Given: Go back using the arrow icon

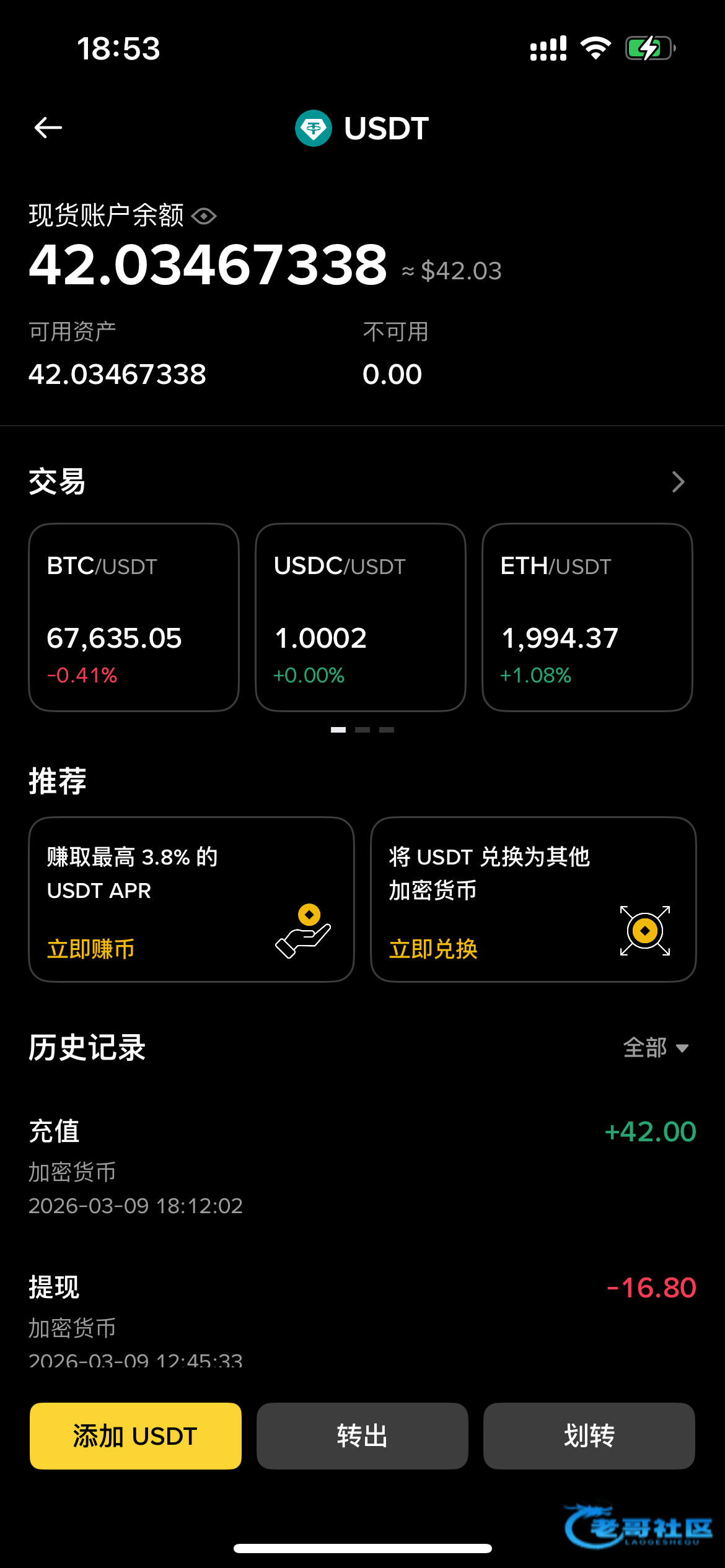Looking at the screenshot, I should pos(48,128).
